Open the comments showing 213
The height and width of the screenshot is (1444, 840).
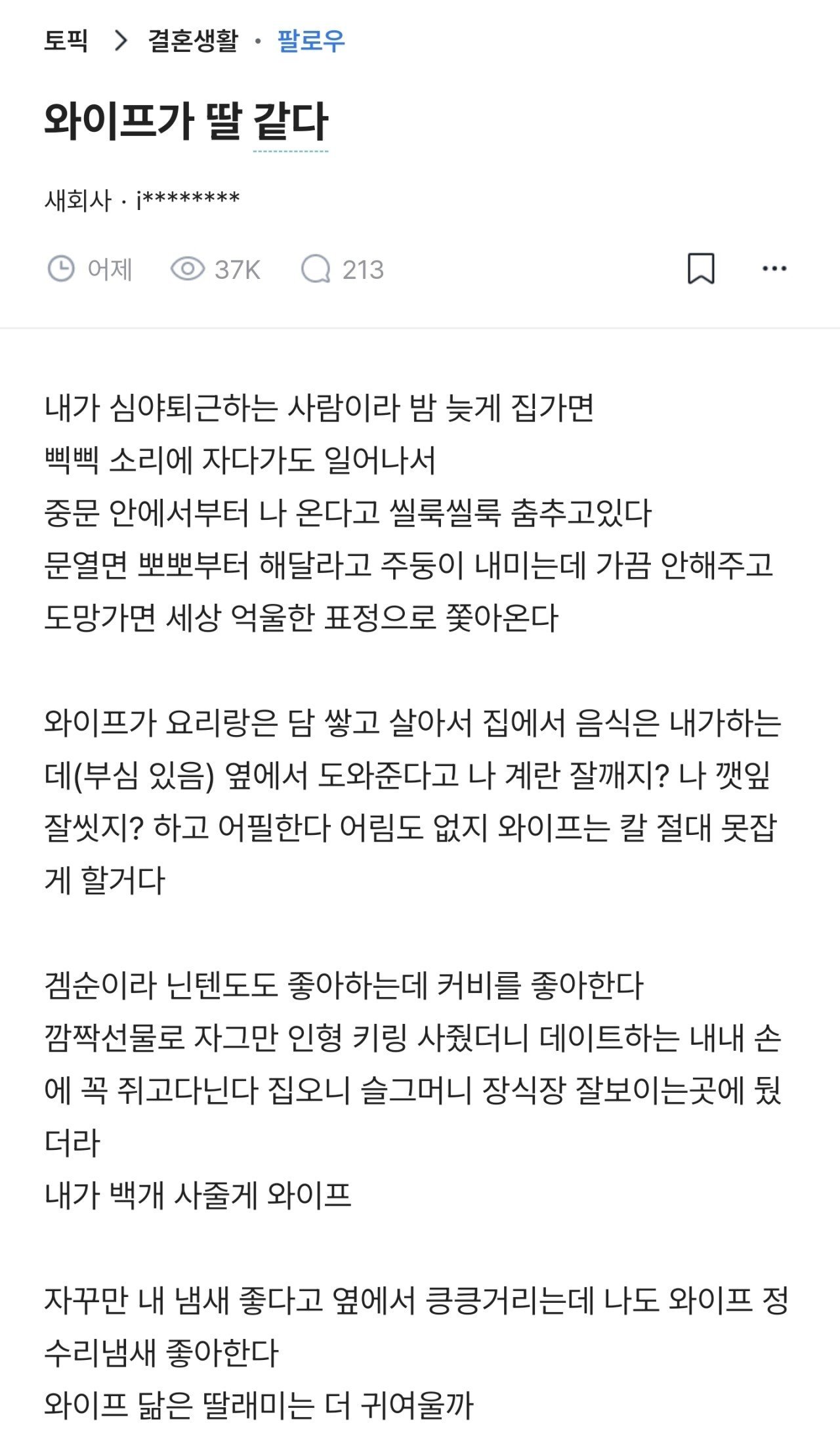coord(342,270)
